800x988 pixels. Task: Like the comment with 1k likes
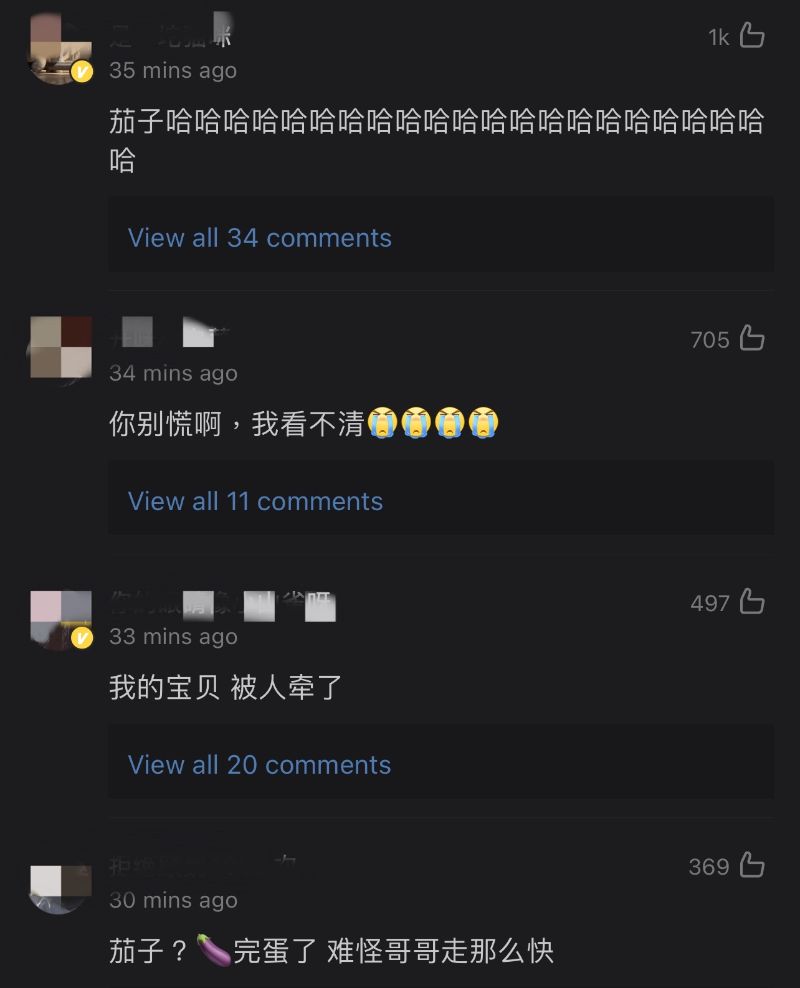coord(752,36)
